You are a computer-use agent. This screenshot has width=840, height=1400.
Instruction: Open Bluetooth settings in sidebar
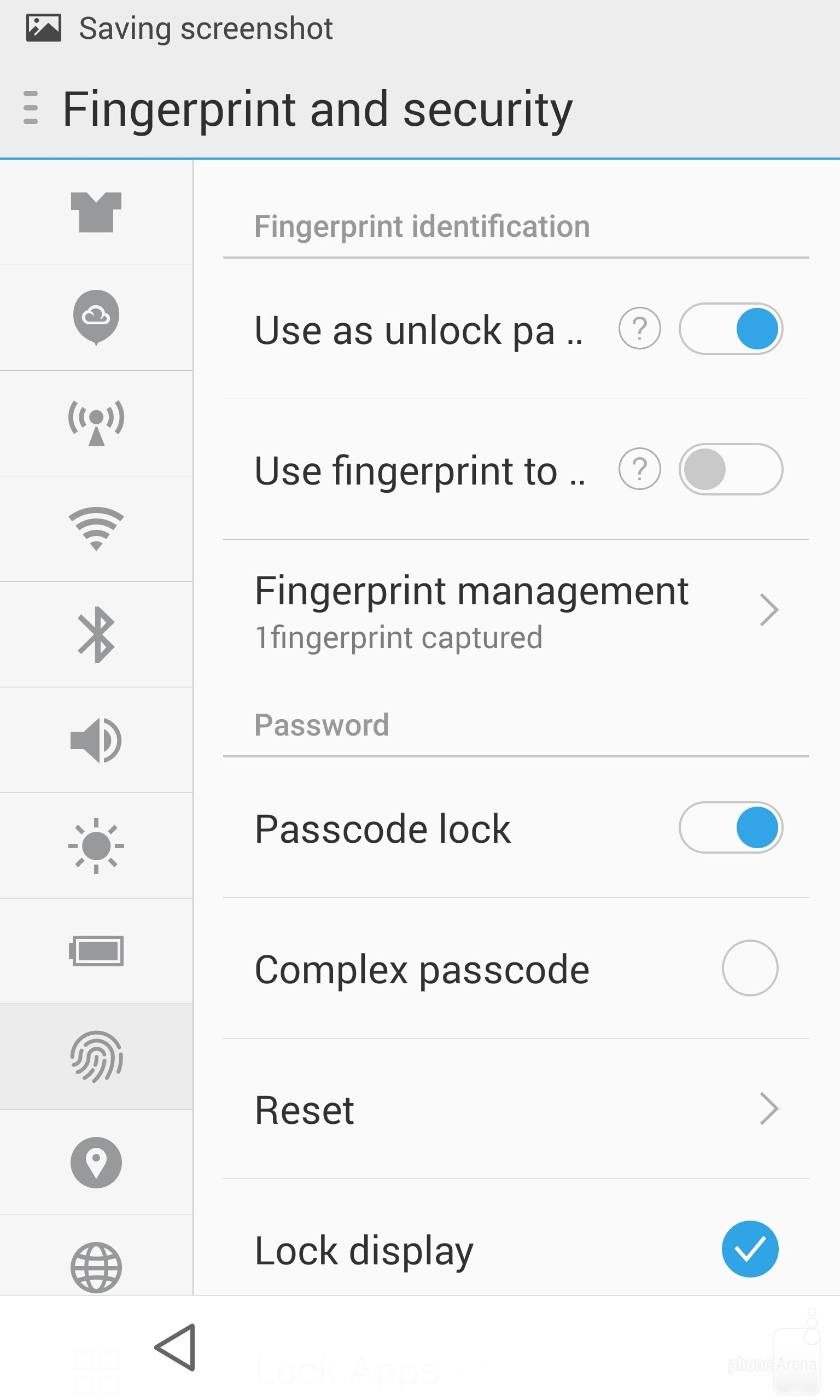pos(96,634)
